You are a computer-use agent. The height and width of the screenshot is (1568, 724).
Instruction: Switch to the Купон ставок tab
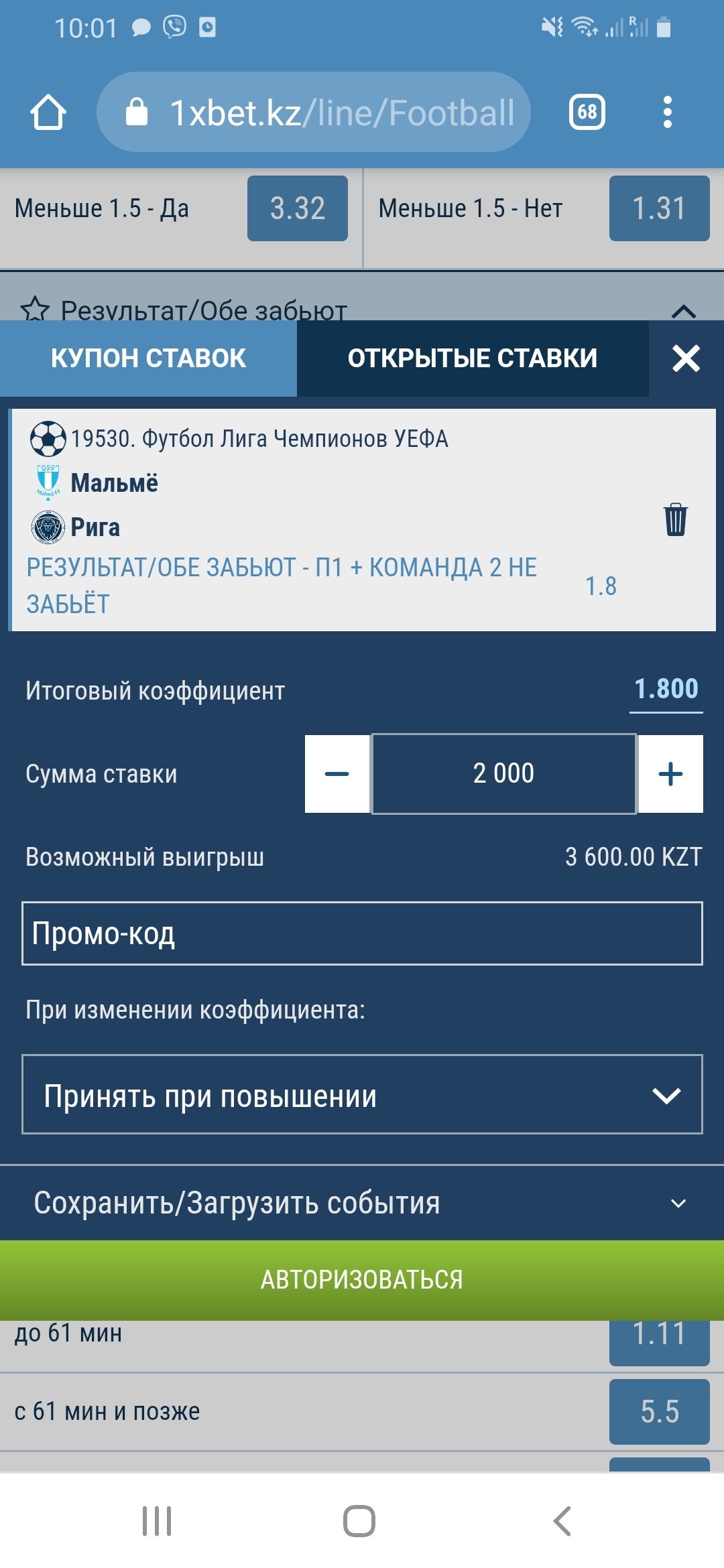pos(148,358)
